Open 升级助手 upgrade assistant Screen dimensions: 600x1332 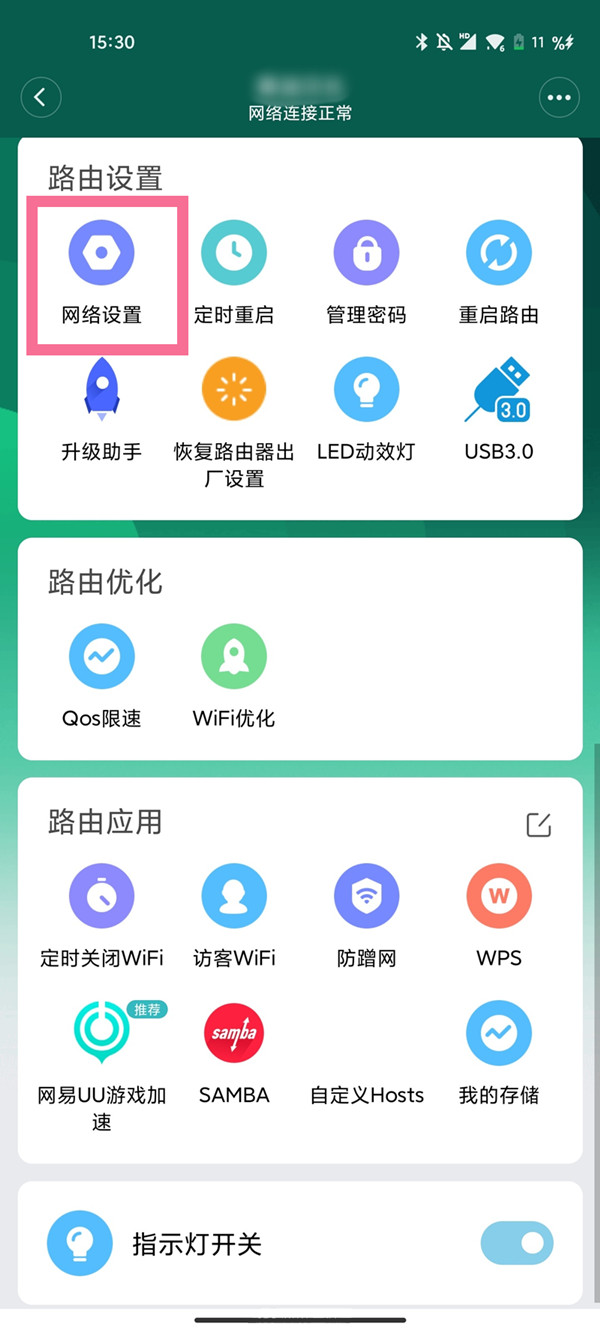[x=101, y=408]
